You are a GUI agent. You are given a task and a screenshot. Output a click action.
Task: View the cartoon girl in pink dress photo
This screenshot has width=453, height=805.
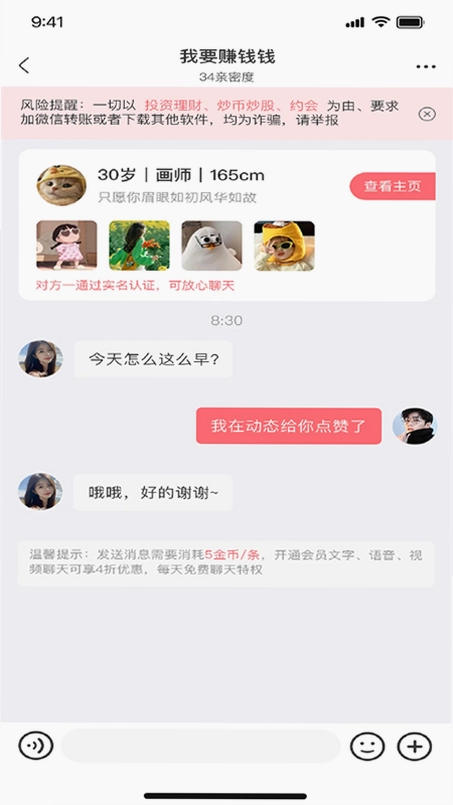point(67,245)
